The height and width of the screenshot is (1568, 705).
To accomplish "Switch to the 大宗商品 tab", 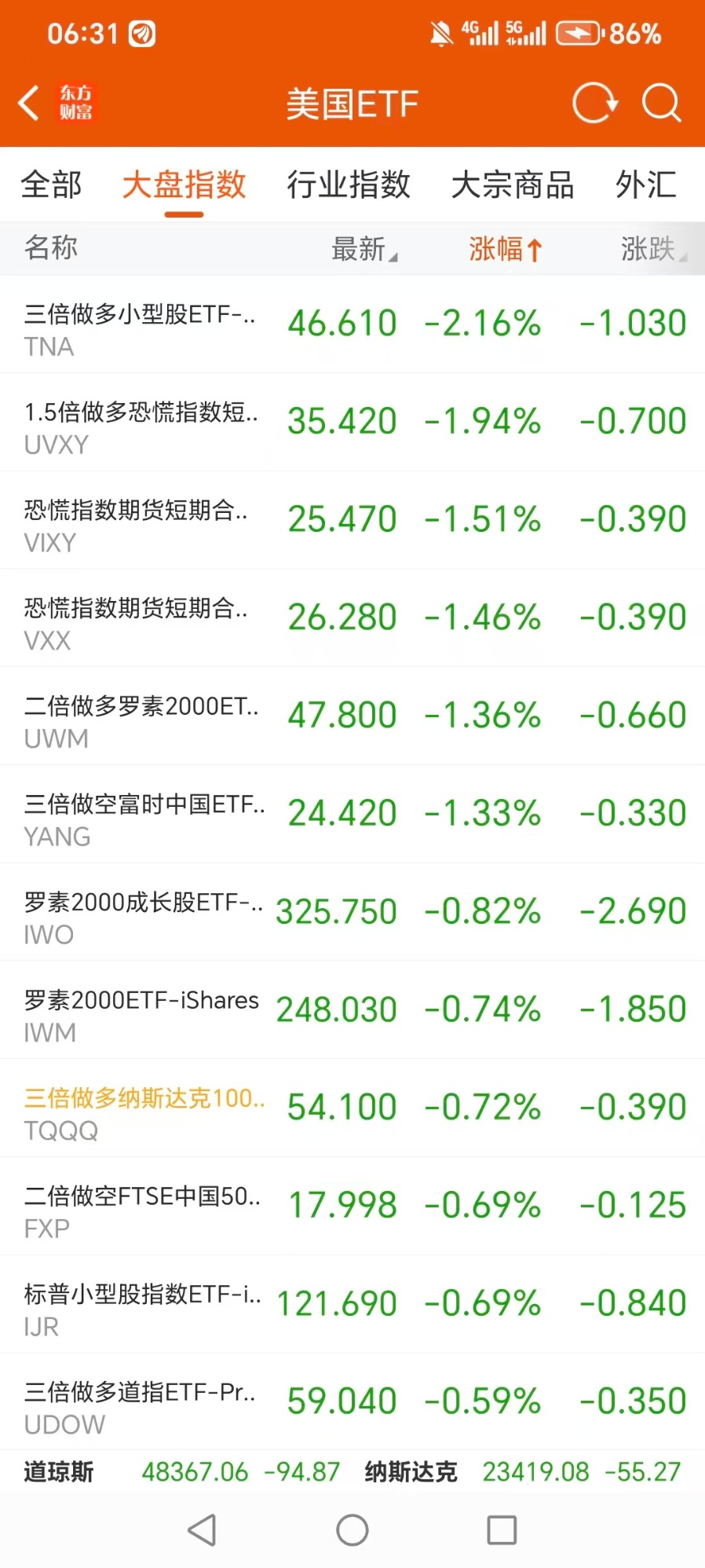I will tap(513, 185).
